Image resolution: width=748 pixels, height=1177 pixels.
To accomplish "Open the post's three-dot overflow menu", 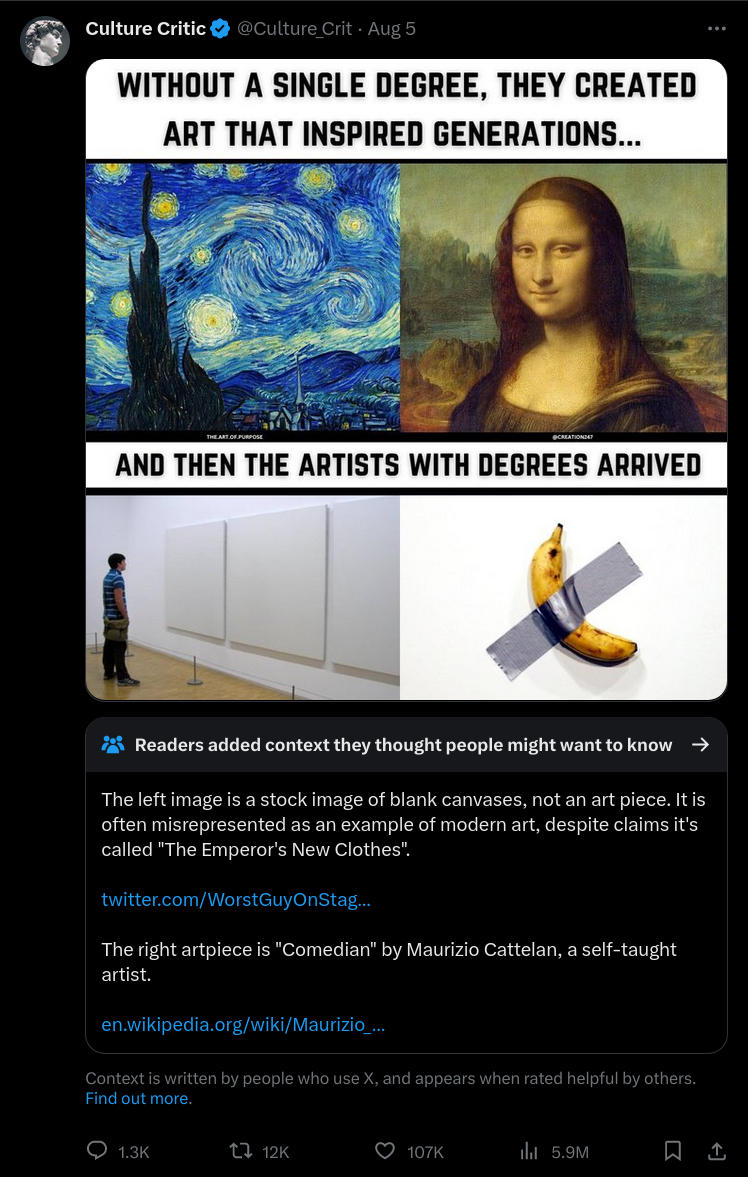I will coord(716,29).
